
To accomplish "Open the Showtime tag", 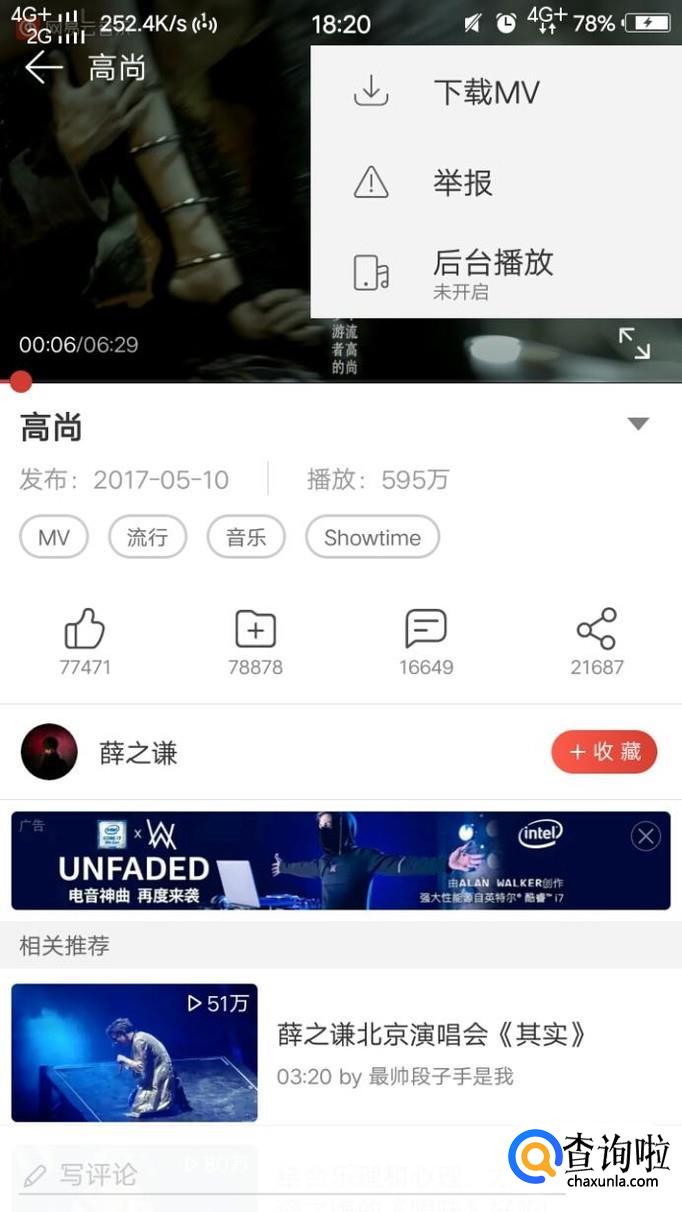I will pos(372,538).
